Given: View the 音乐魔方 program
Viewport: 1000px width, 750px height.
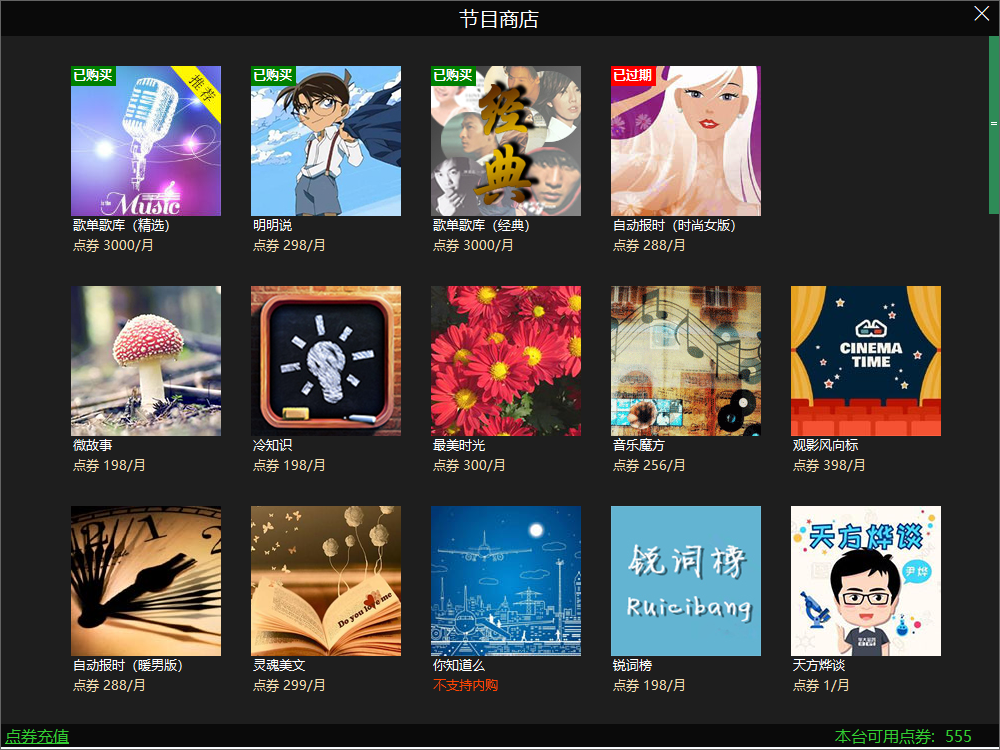Looking at the screenshot, I should (x=686, y=361).
